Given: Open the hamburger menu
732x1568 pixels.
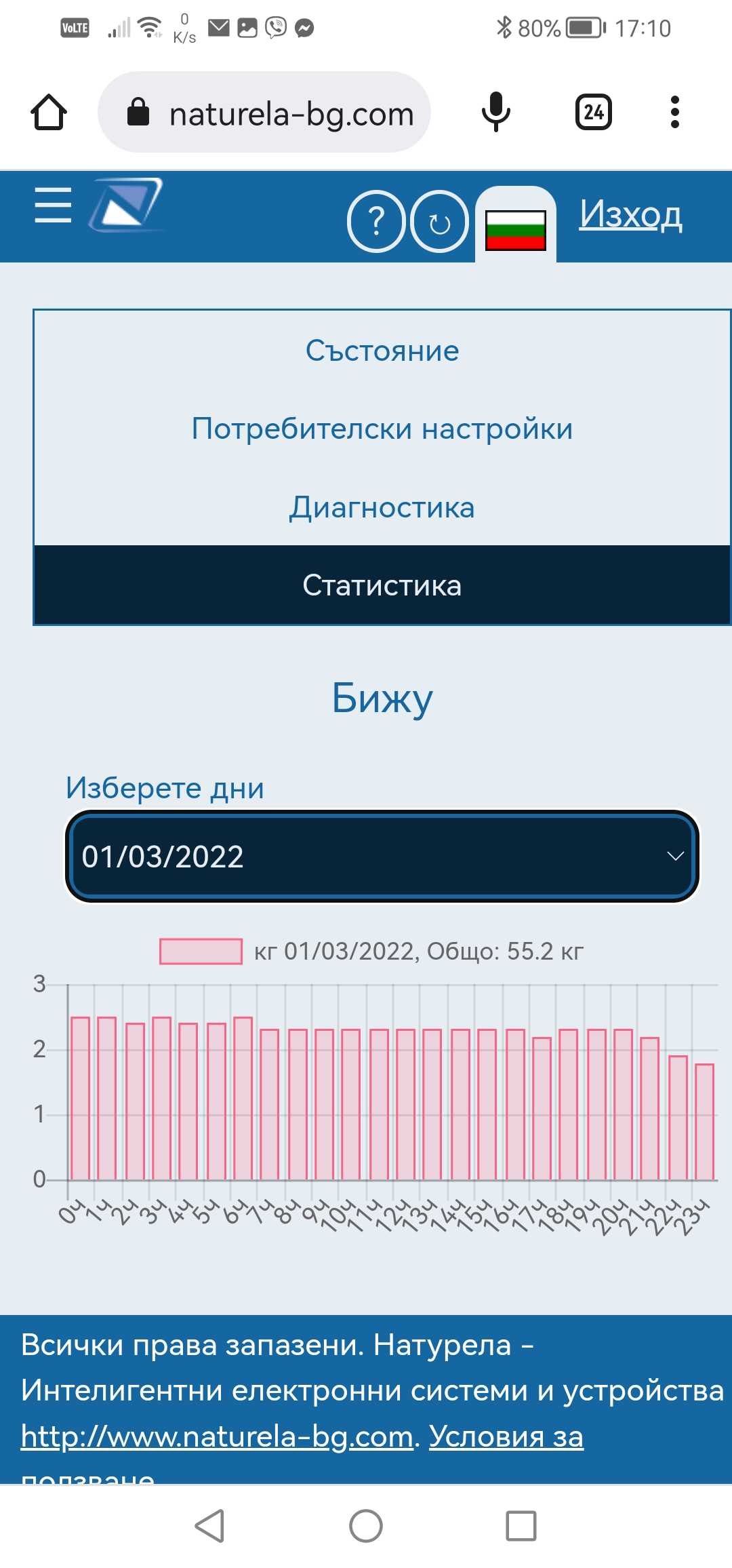Looking at the screenshot, I should (53, 205).
